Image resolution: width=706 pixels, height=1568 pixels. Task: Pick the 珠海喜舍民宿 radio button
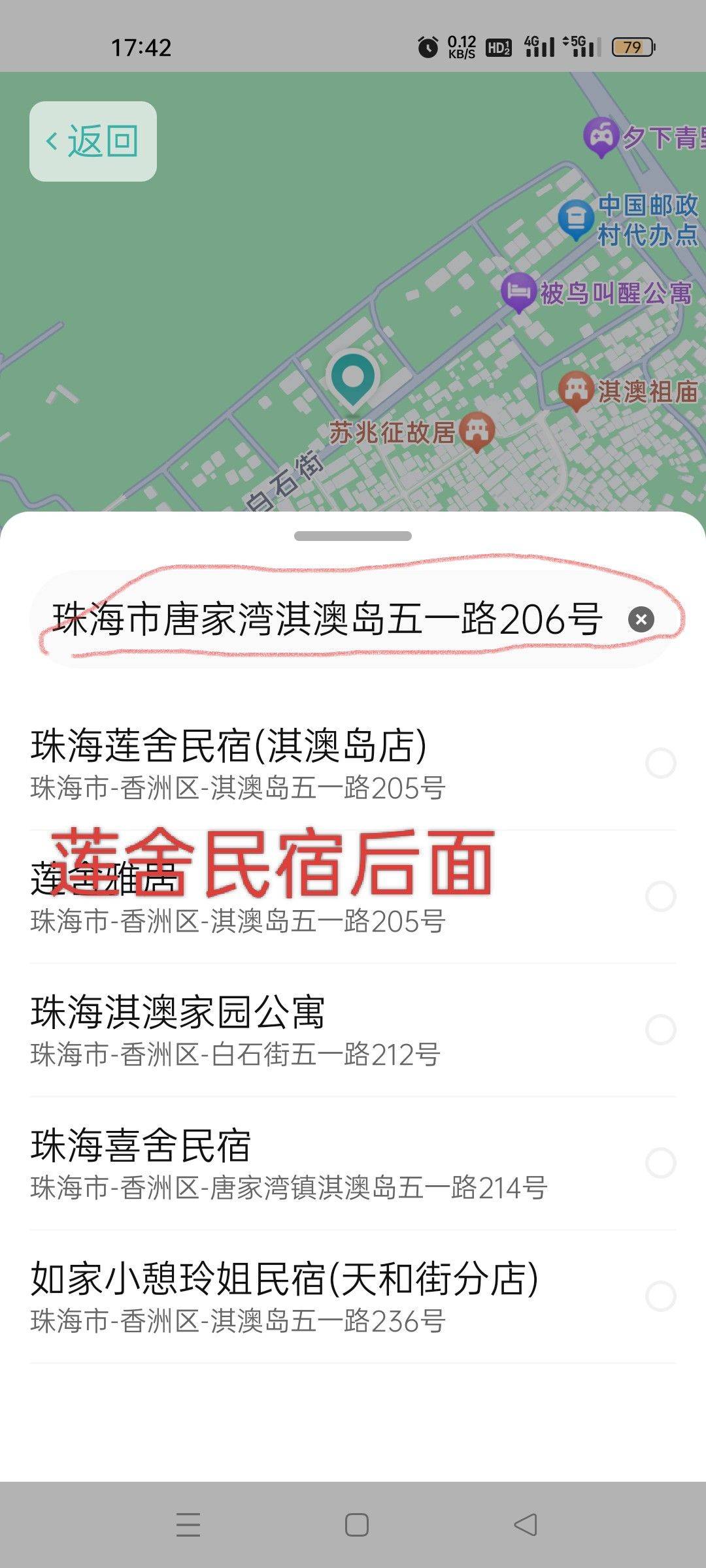click(660, 1163)
